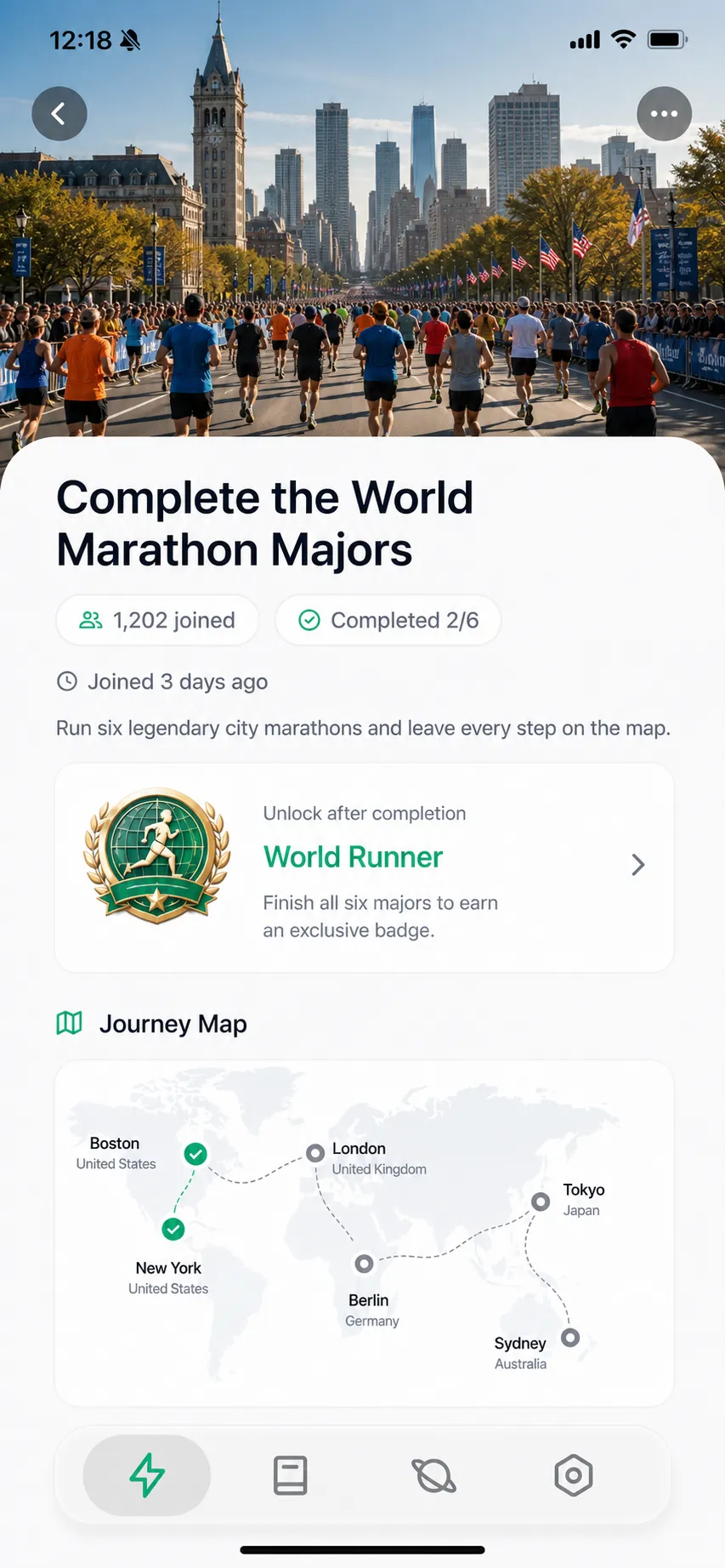Viewport: 725px width, 1568px height.
Task: Switch to the lightning bolt tab
Action: tap(147, 1475)
